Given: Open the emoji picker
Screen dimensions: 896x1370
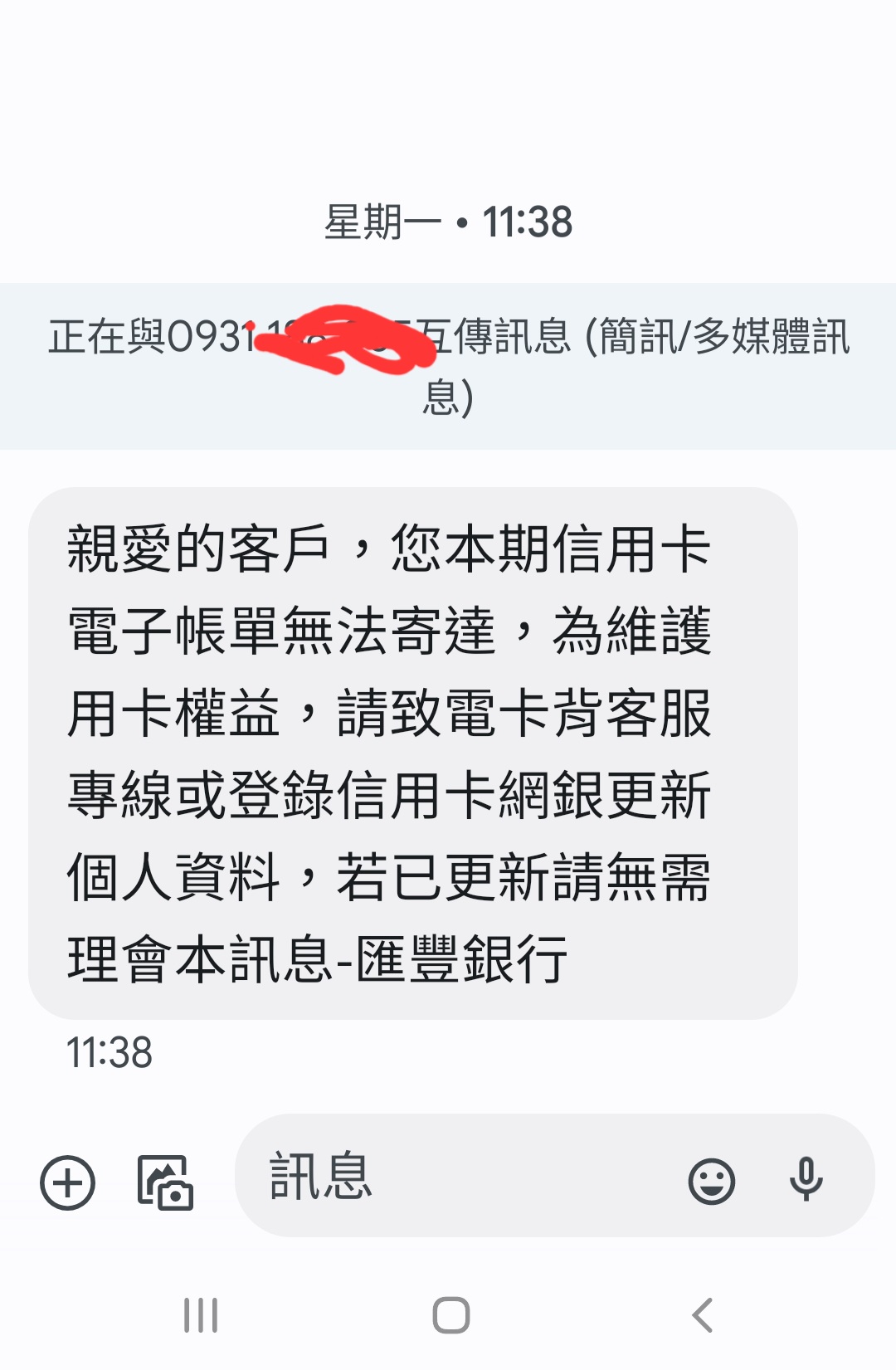Looking at the screenshot, I should pos(712,1181).
